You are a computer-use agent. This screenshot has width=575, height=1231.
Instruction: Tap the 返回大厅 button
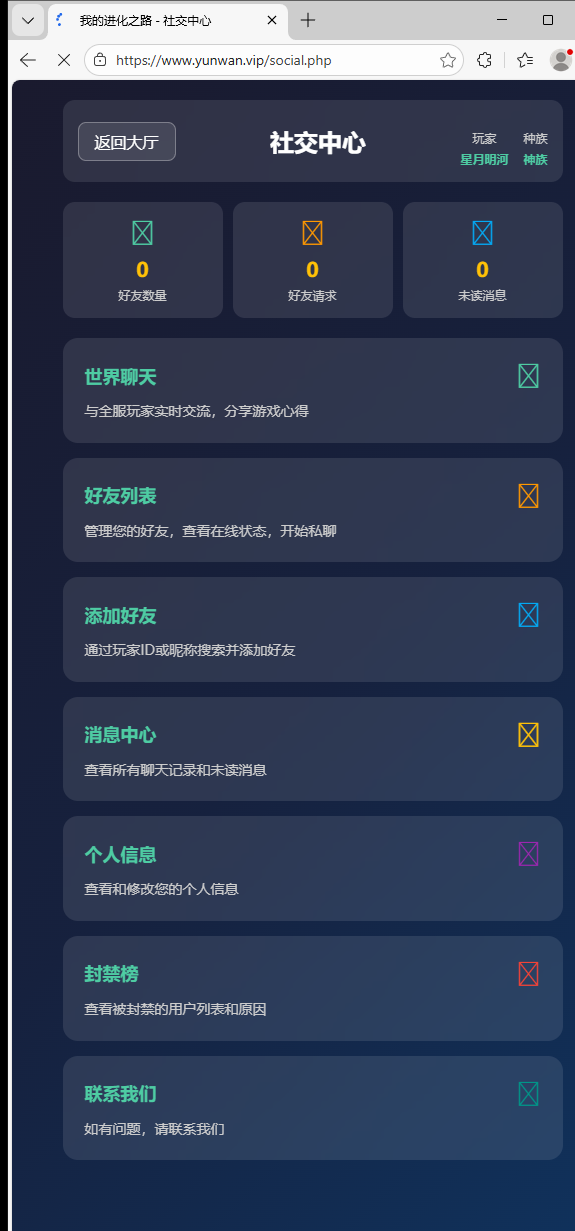pos(127,142)
